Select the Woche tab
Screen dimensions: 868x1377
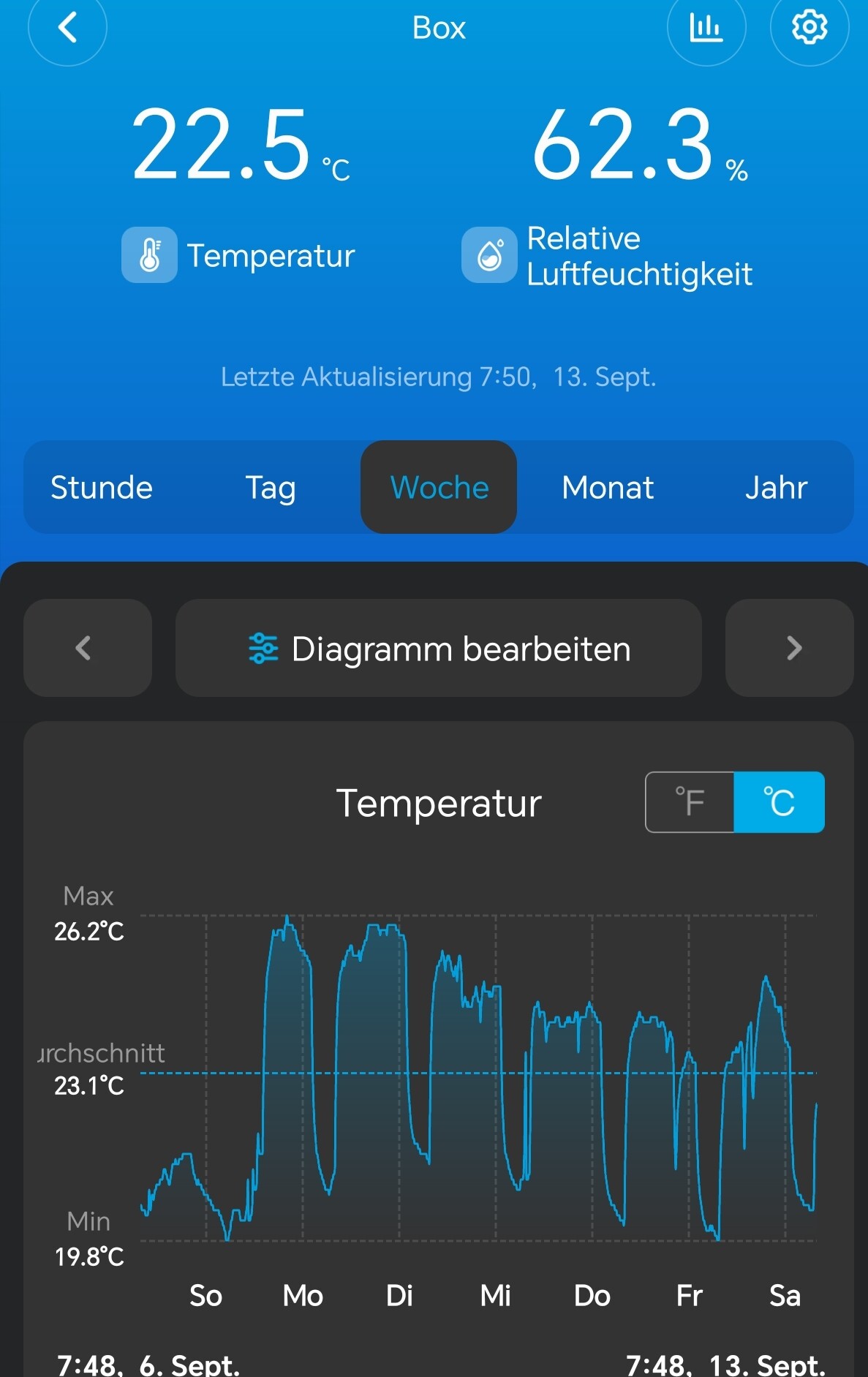pos(439,487)
